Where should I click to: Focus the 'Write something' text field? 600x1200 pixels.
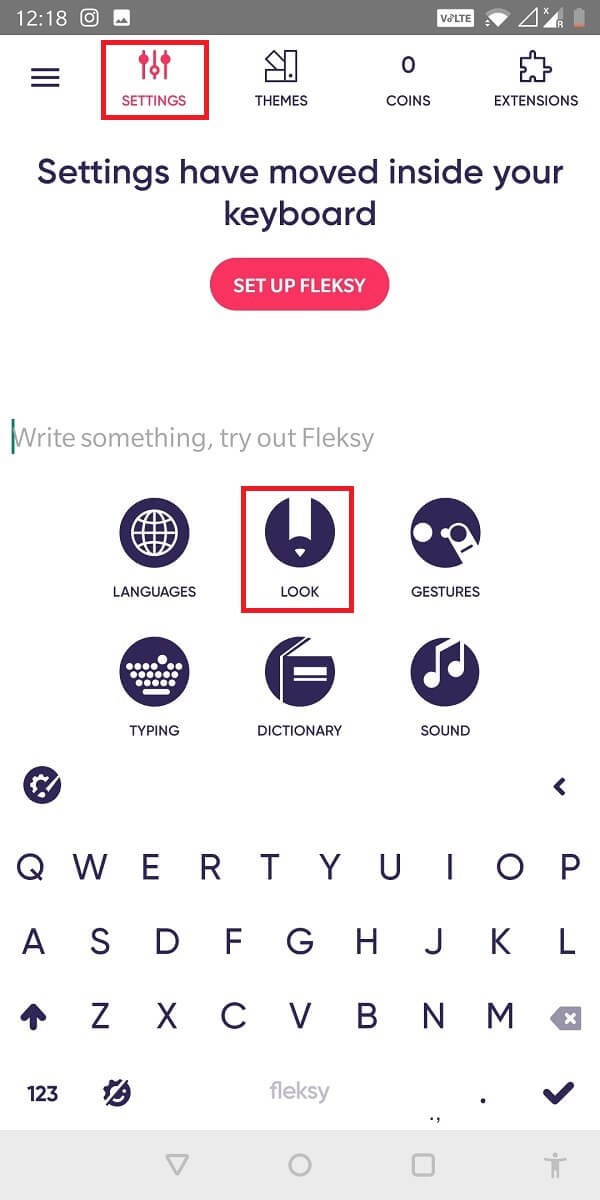pyautogui.click(x=300, y=437)
